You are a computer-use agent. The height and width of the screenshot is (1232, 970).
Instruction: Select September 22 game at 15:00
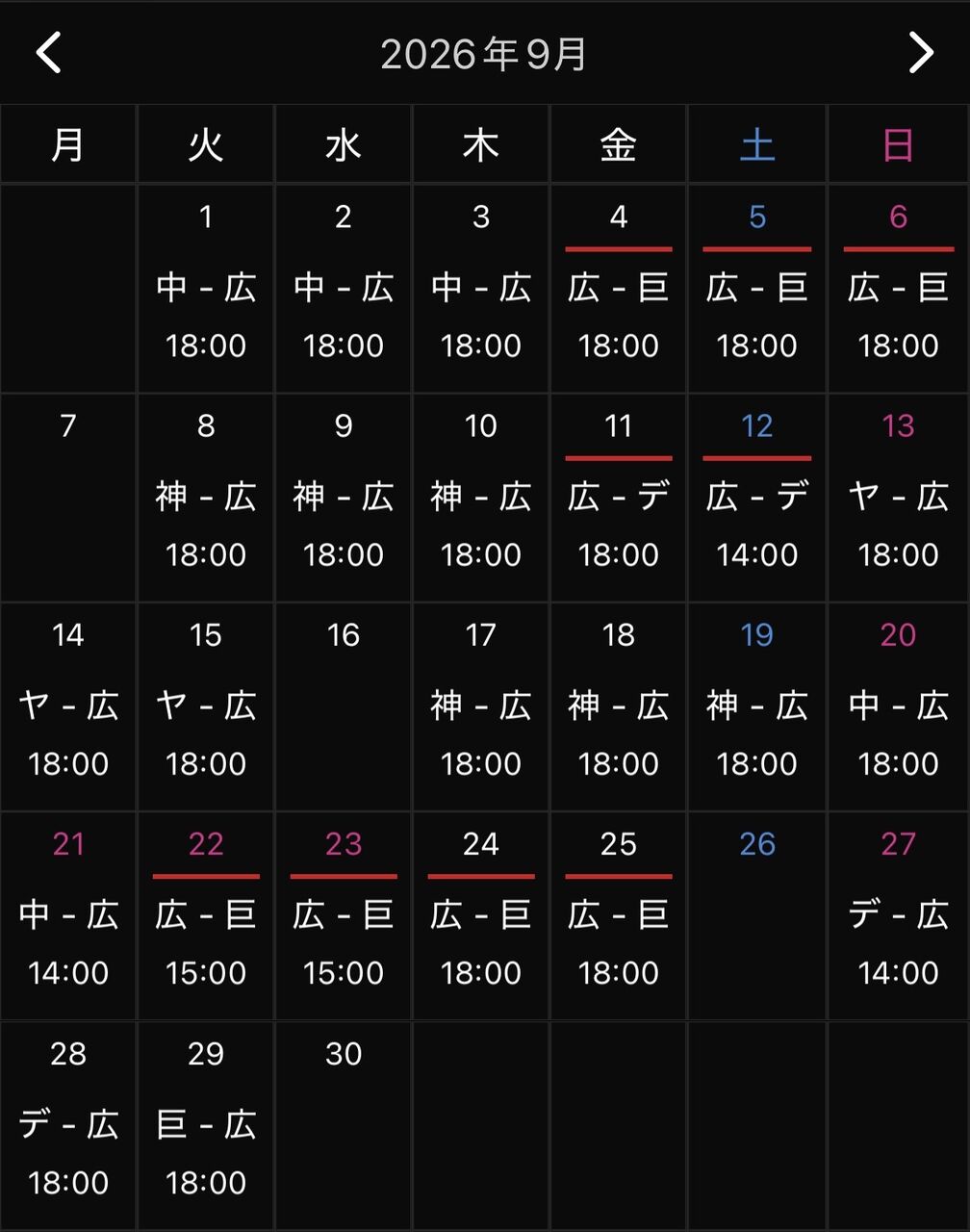pos(206,915)
